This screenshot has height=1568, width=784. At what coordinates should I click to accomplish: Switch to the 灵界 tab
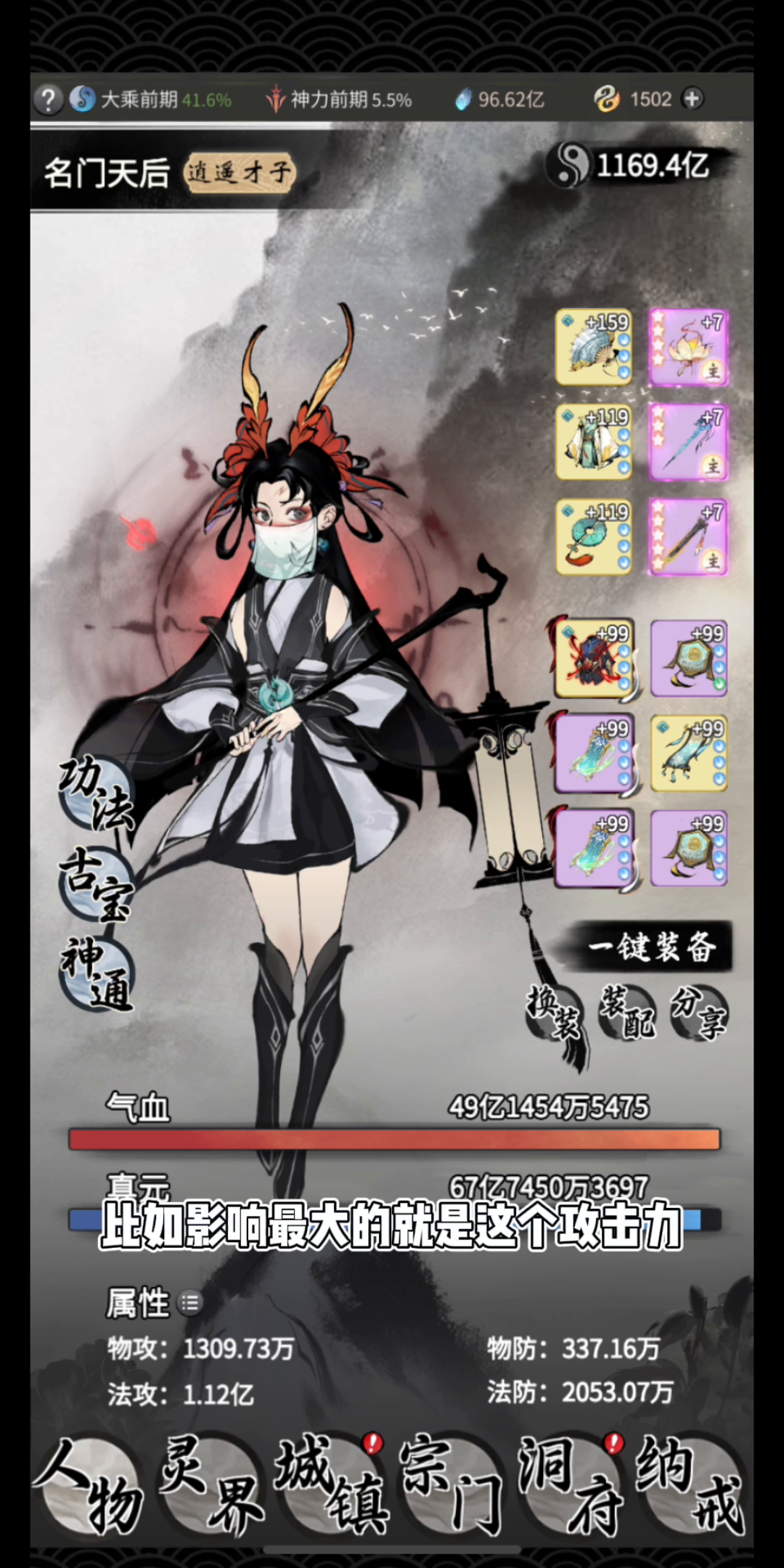tap(211, 1485)
